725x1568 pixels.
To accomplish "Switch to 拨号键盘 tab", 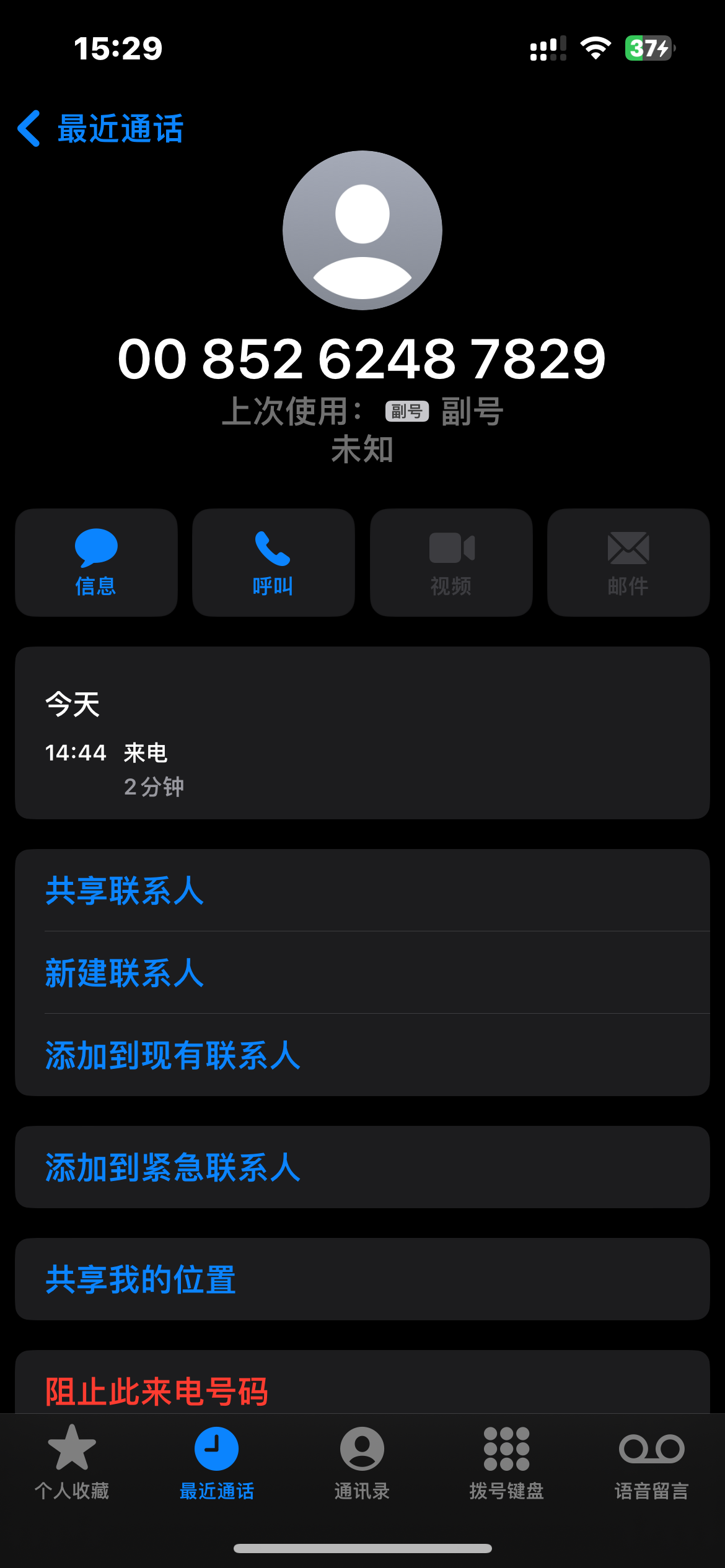I will click(506, 1461).
